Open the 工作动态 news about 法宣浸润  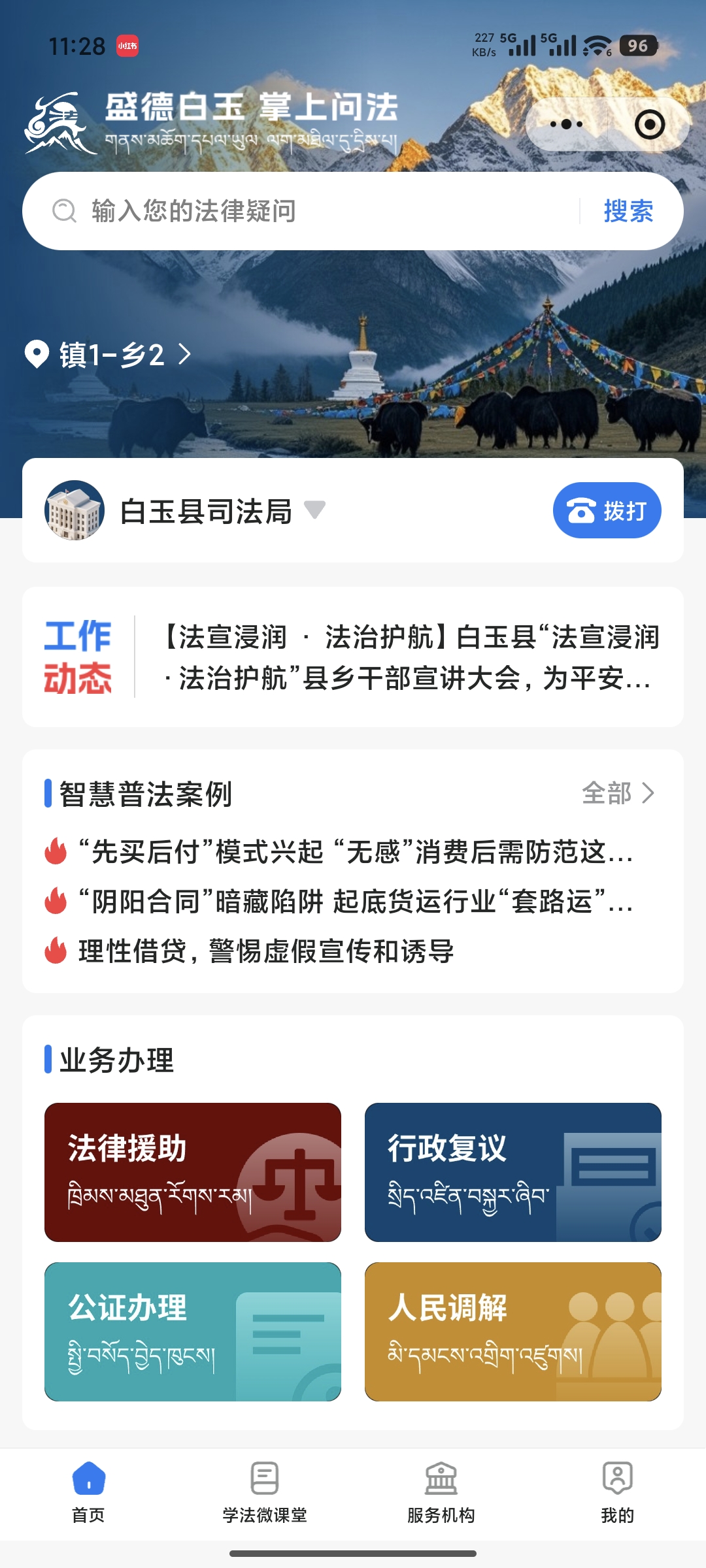pyautogui.click(x=411, y=657)
